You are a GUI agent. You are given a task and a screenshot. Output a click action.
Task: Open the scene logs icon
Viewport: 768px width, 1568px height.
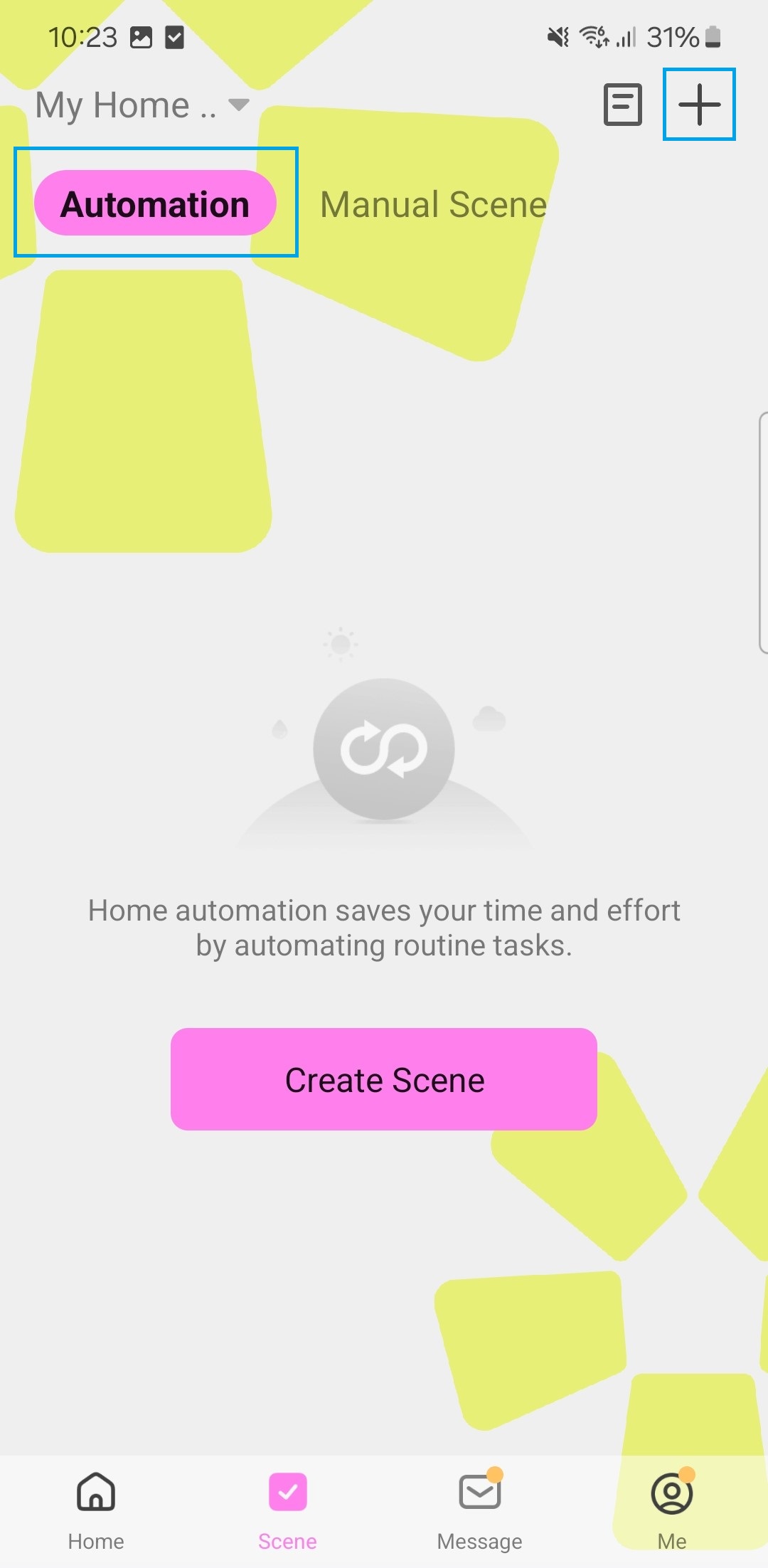pos(623,105)
